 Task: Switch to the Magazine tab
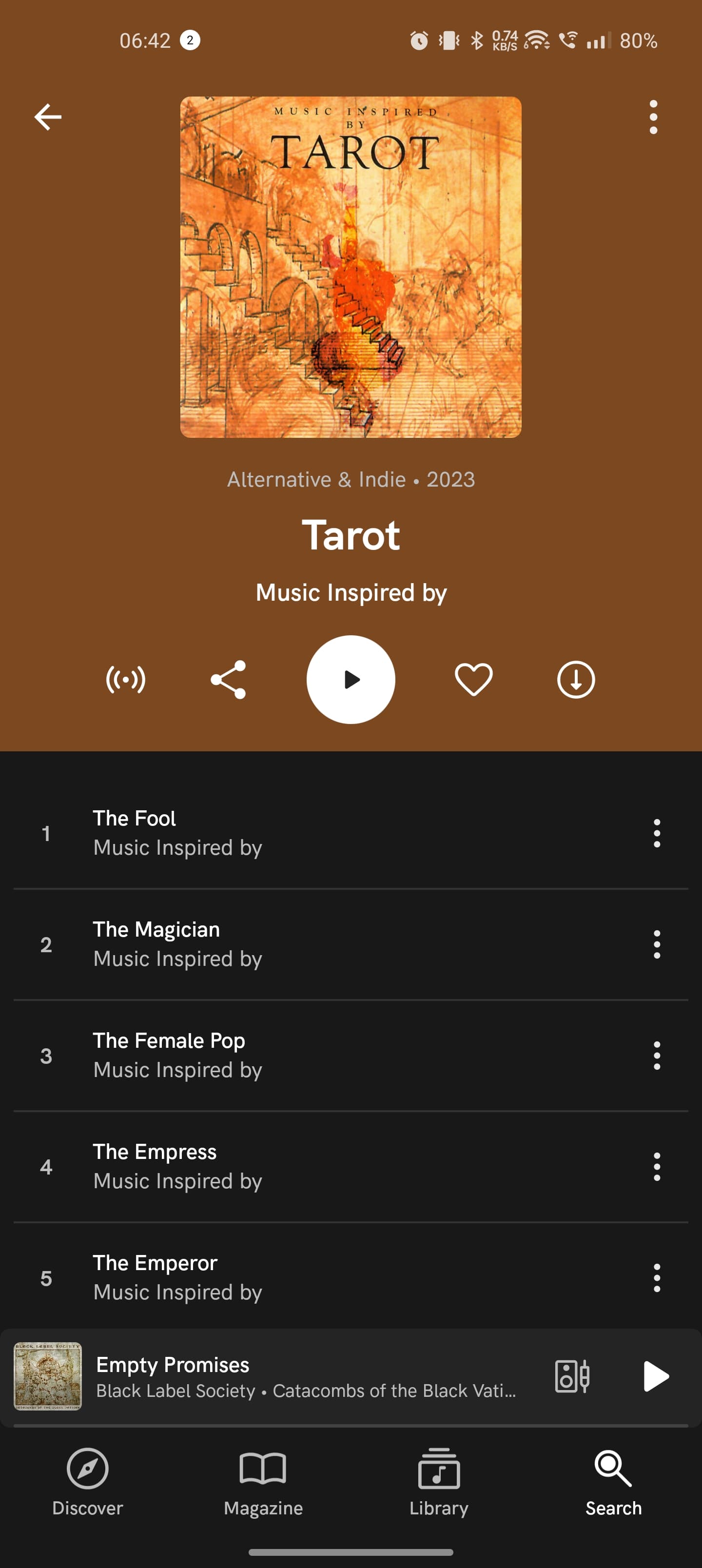pos(263,1482)
